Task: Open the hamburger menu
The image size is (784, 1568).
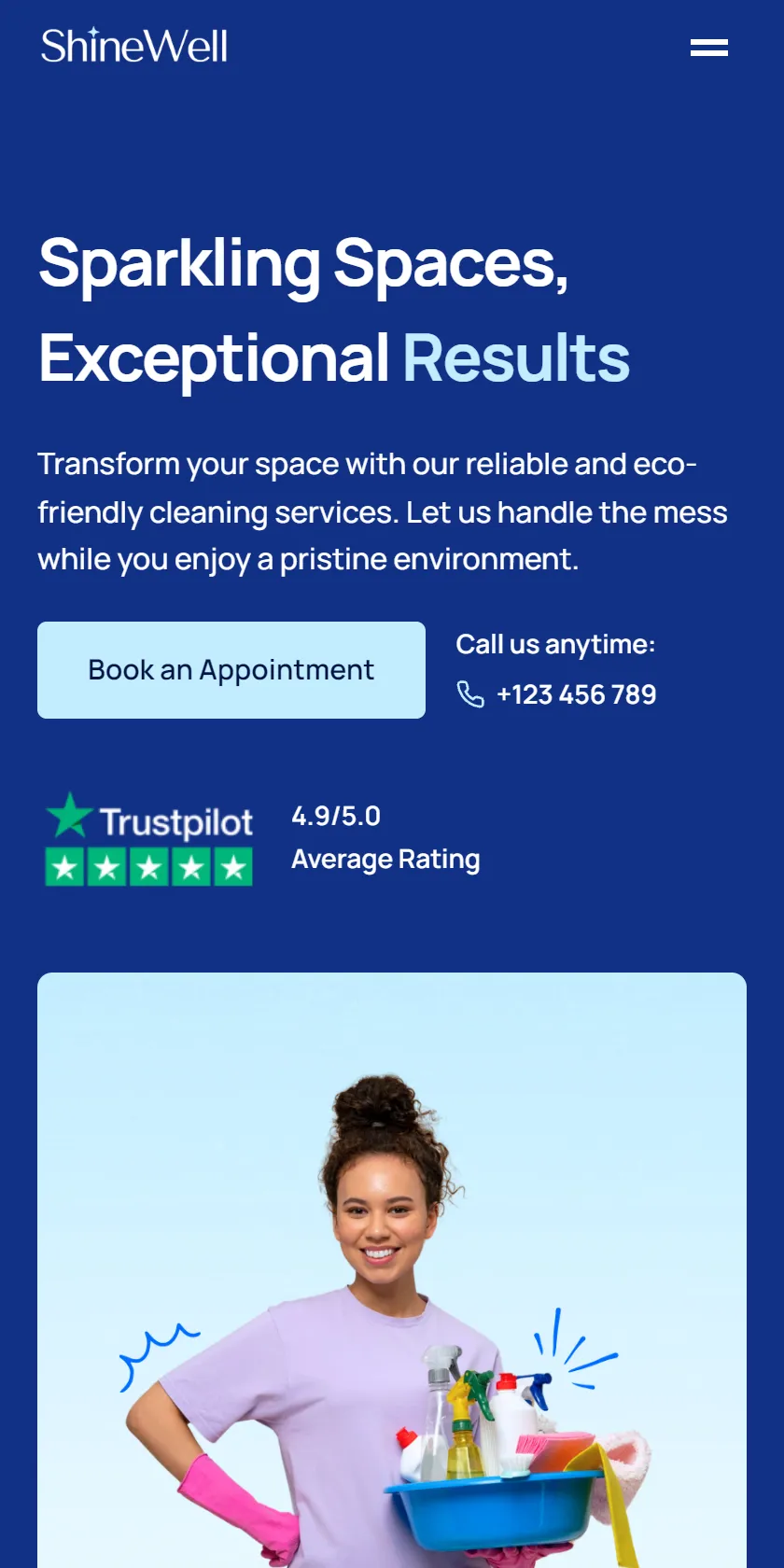Action: (709, 48)
